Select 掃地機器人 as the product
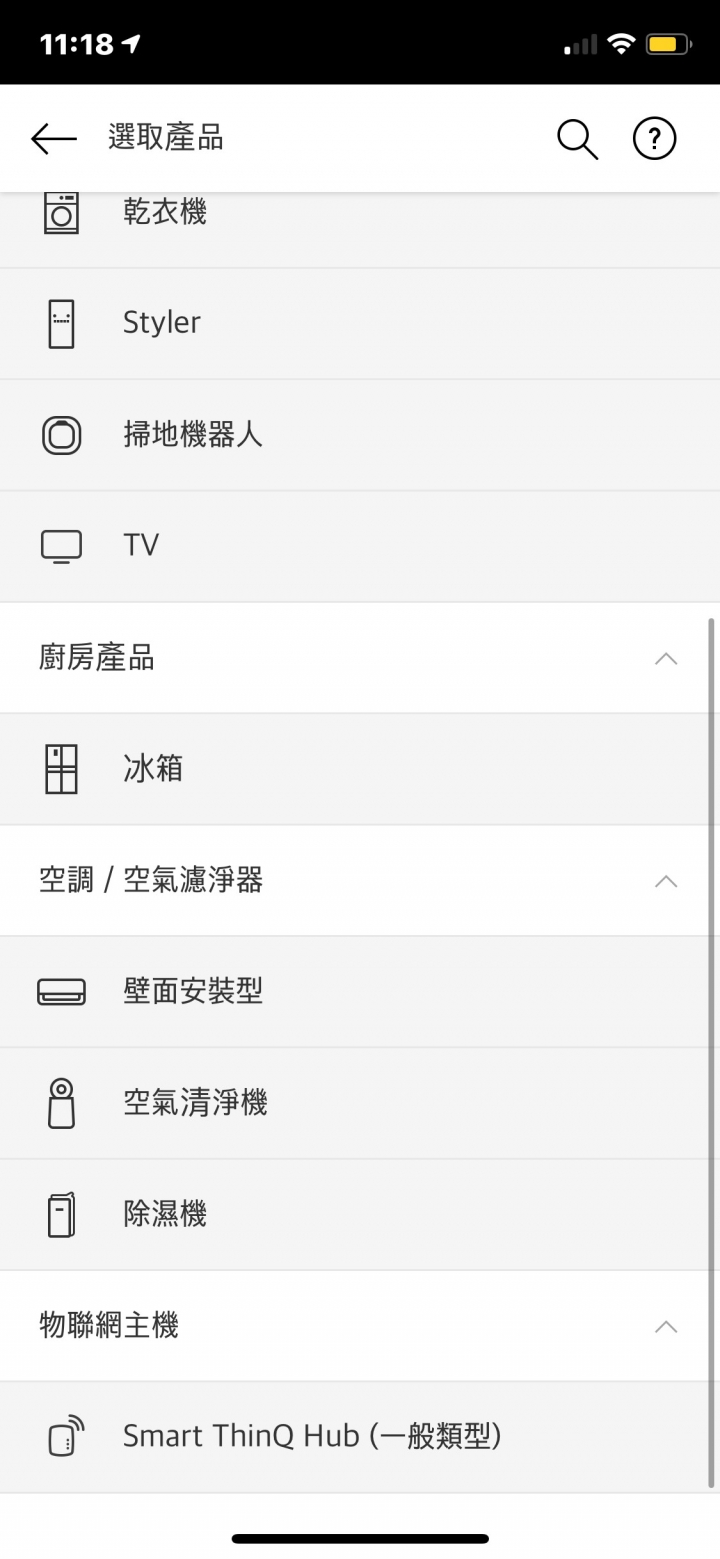The image size is (720, 1559). pyautogui.click(x=360, y=435)
